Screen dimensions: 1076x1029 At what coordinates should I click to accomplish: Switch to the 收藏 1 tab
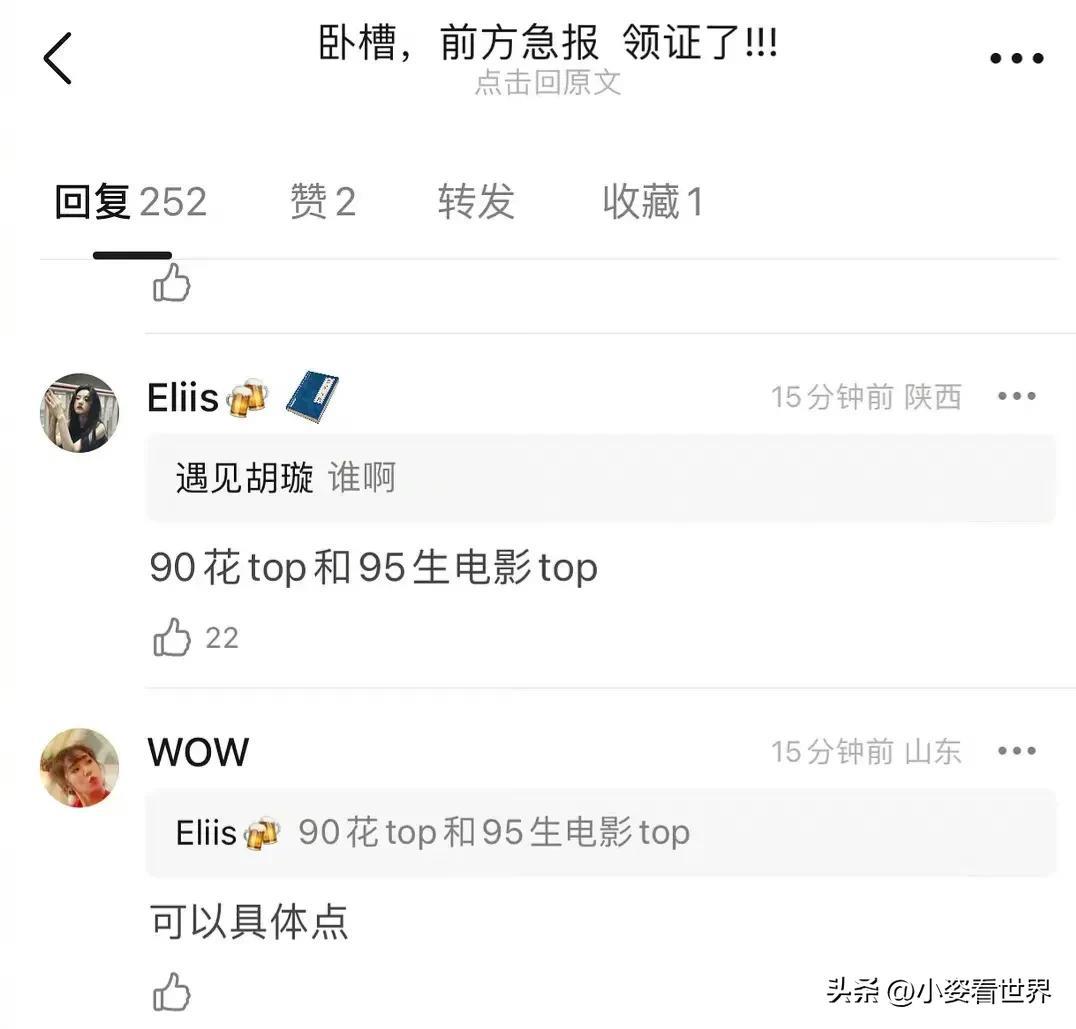(652, 203)
